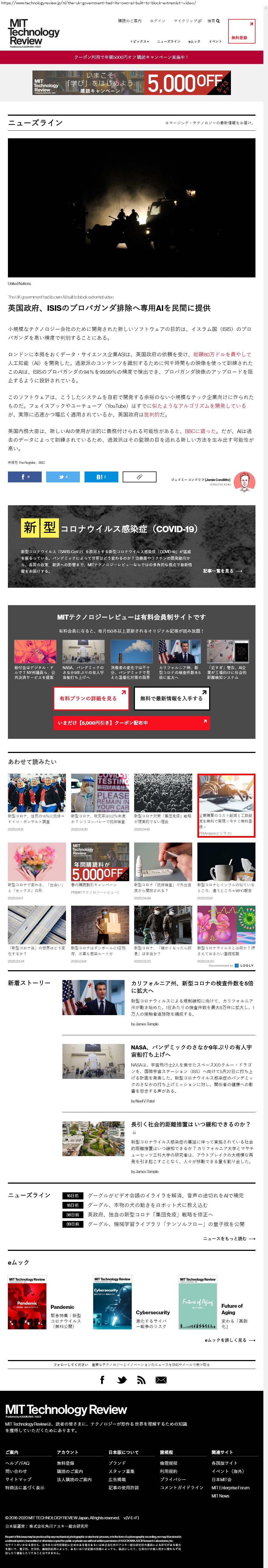Open 記事一覧を見る on the COVID-19 banner
Viewport: 268px width, 1568px height.
(x=222, y=571)
